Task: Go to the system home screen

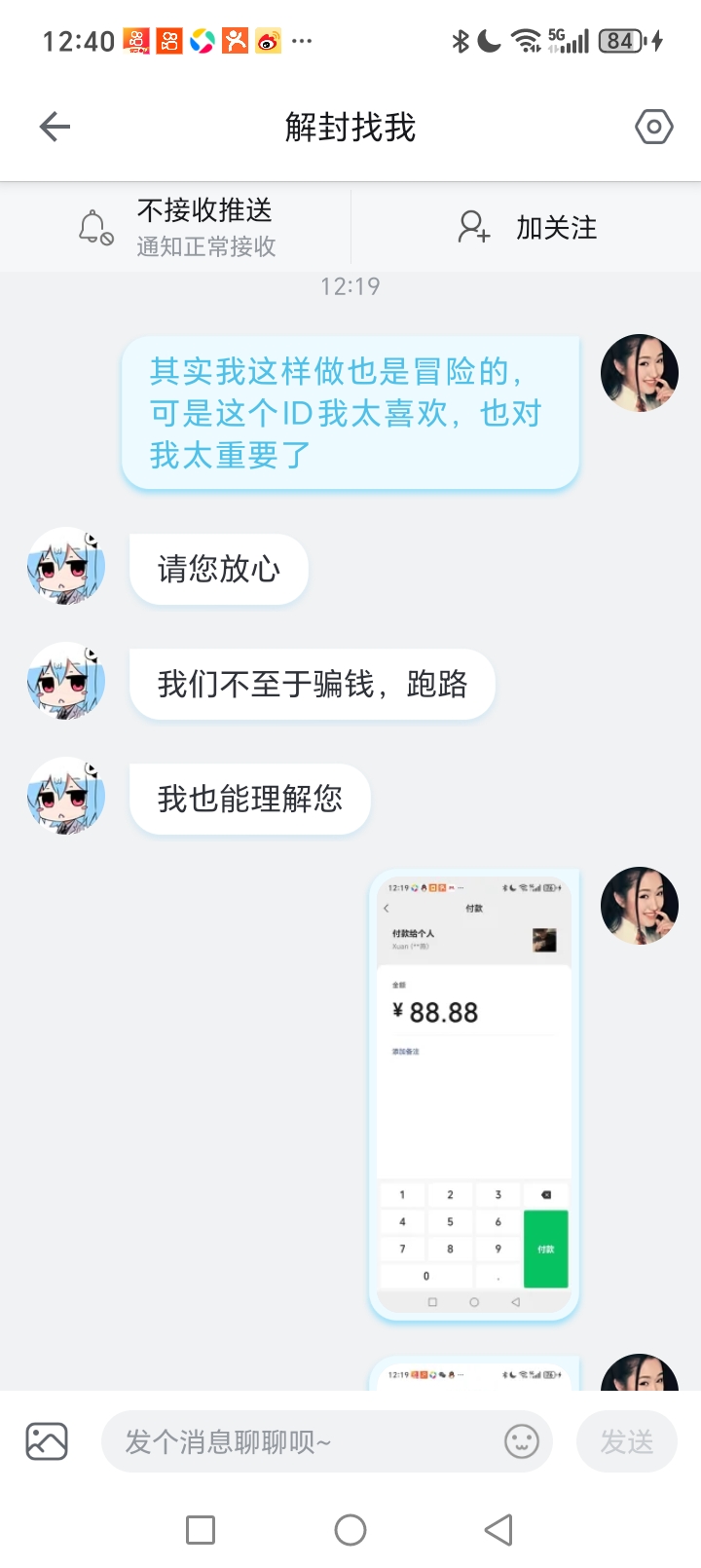Action: coord(350,1530)
